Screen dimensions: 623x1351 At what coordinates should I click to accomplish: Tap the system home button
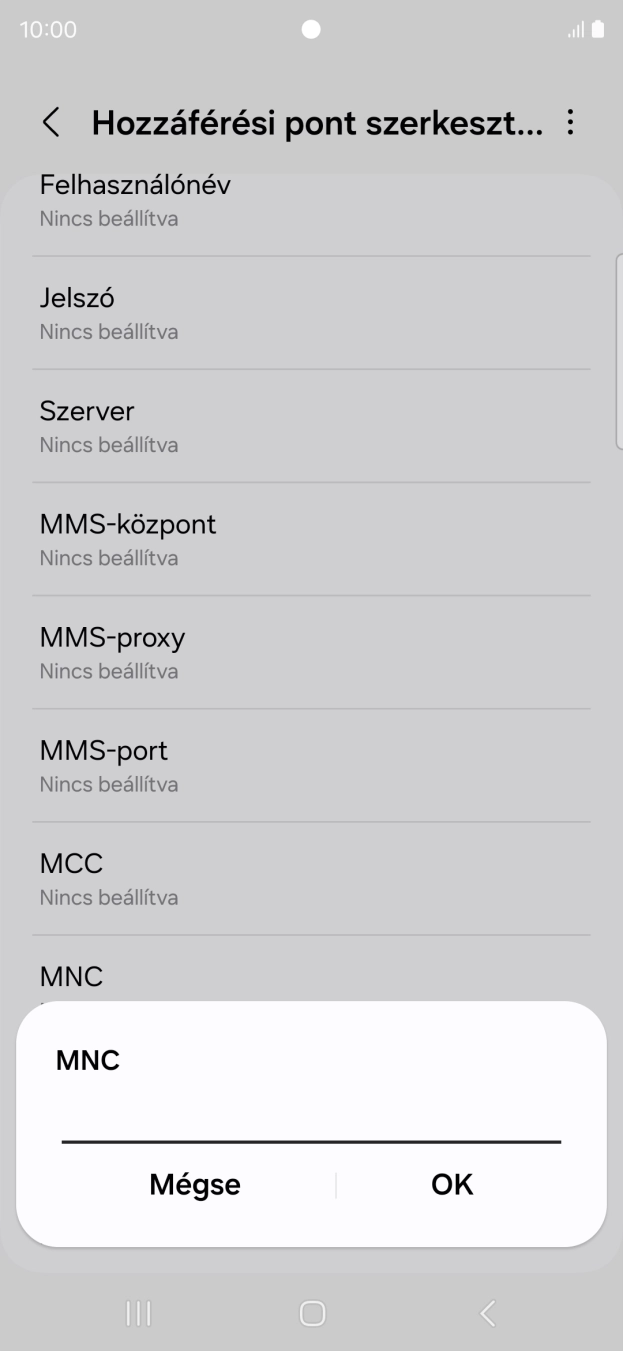(312, 1313)
